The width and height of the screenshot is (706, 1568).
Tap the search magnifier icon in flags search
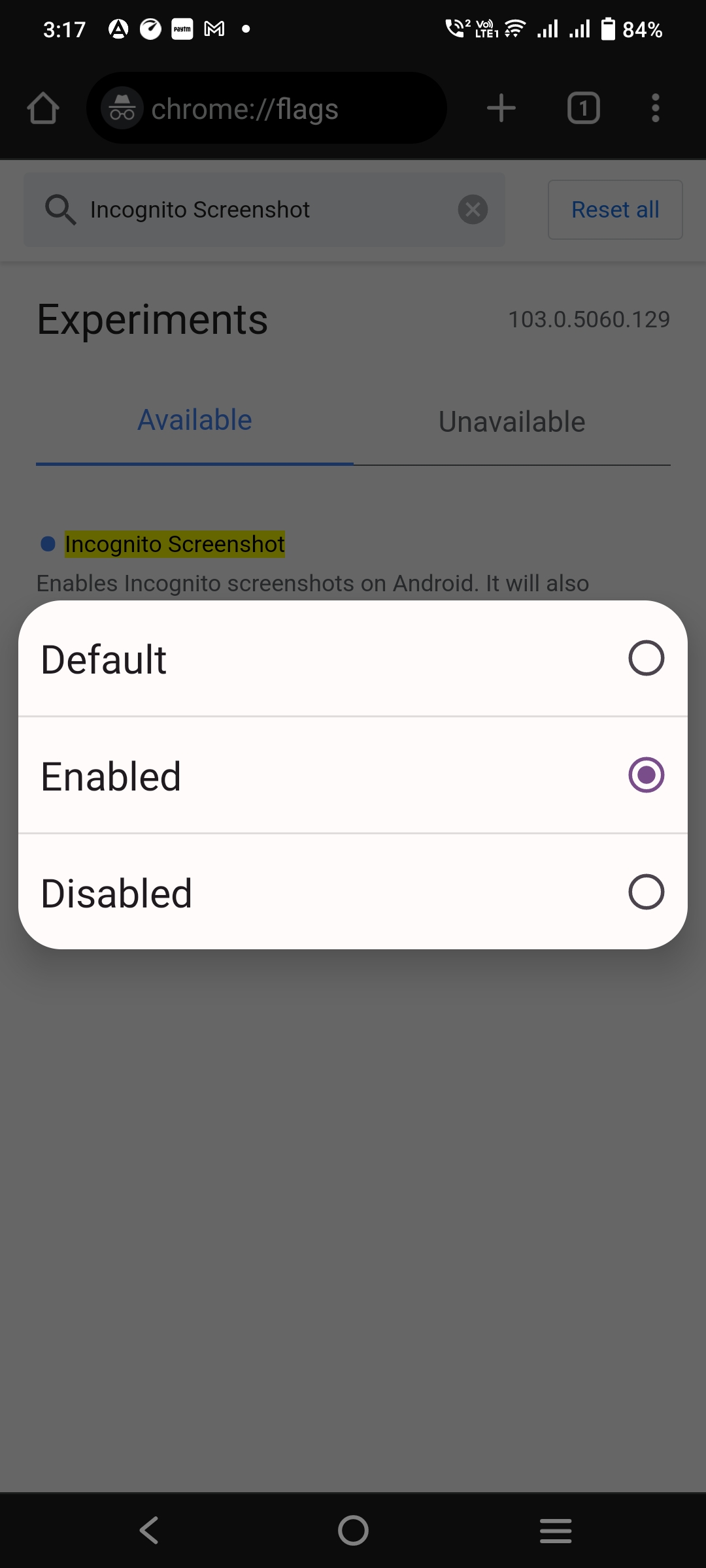[x=61, y=209]
